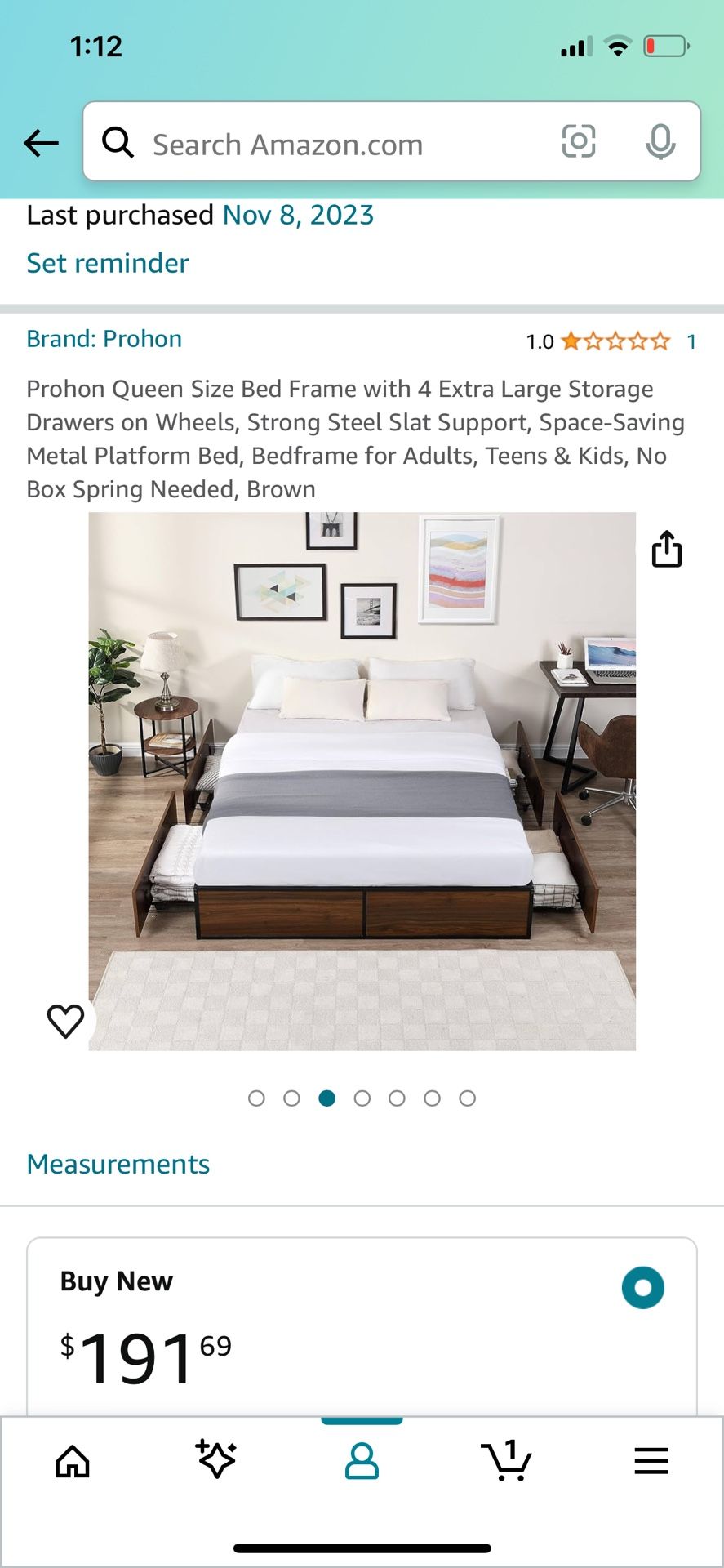Open the hamburger menu tab
724x1568 pixels.
(x=651, y=1460)
